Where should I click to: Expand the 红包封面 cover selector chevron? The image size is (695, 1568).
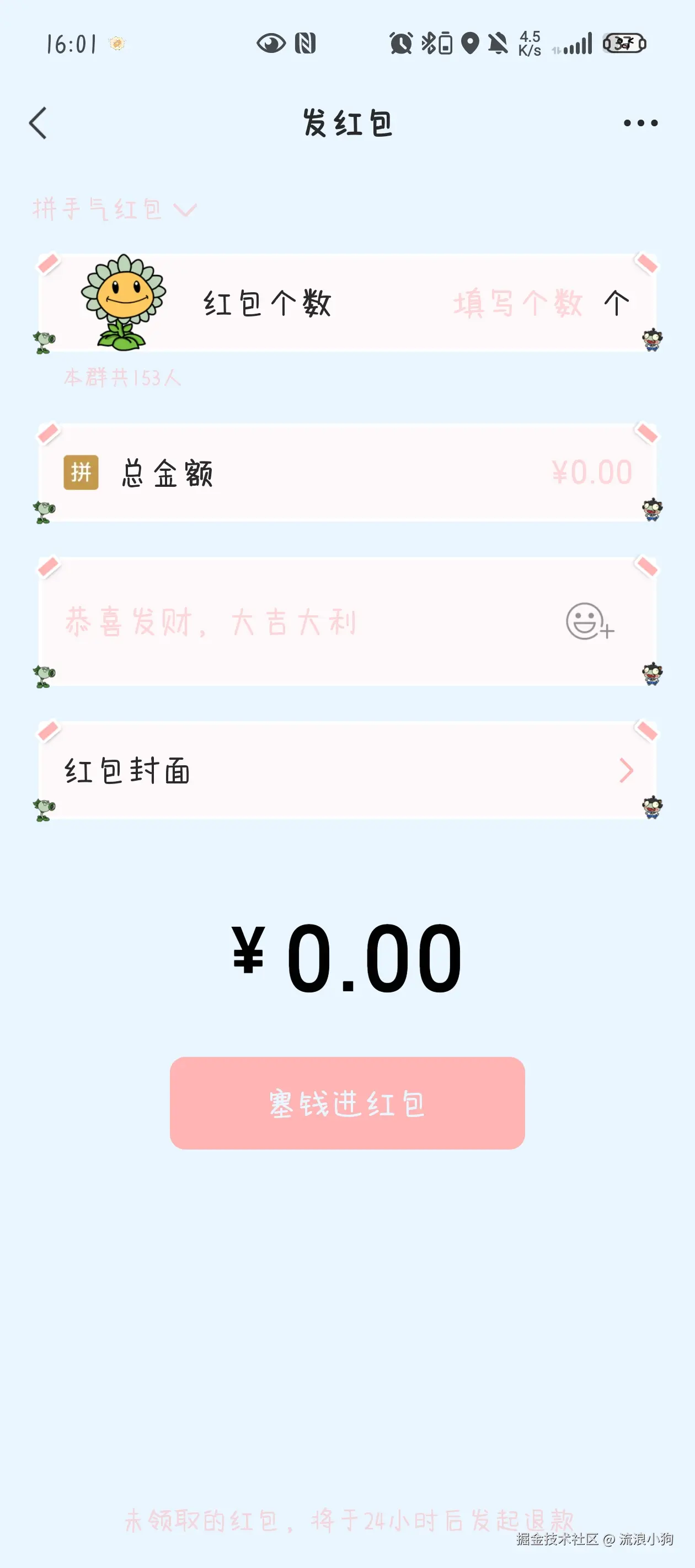click(625, 771)
